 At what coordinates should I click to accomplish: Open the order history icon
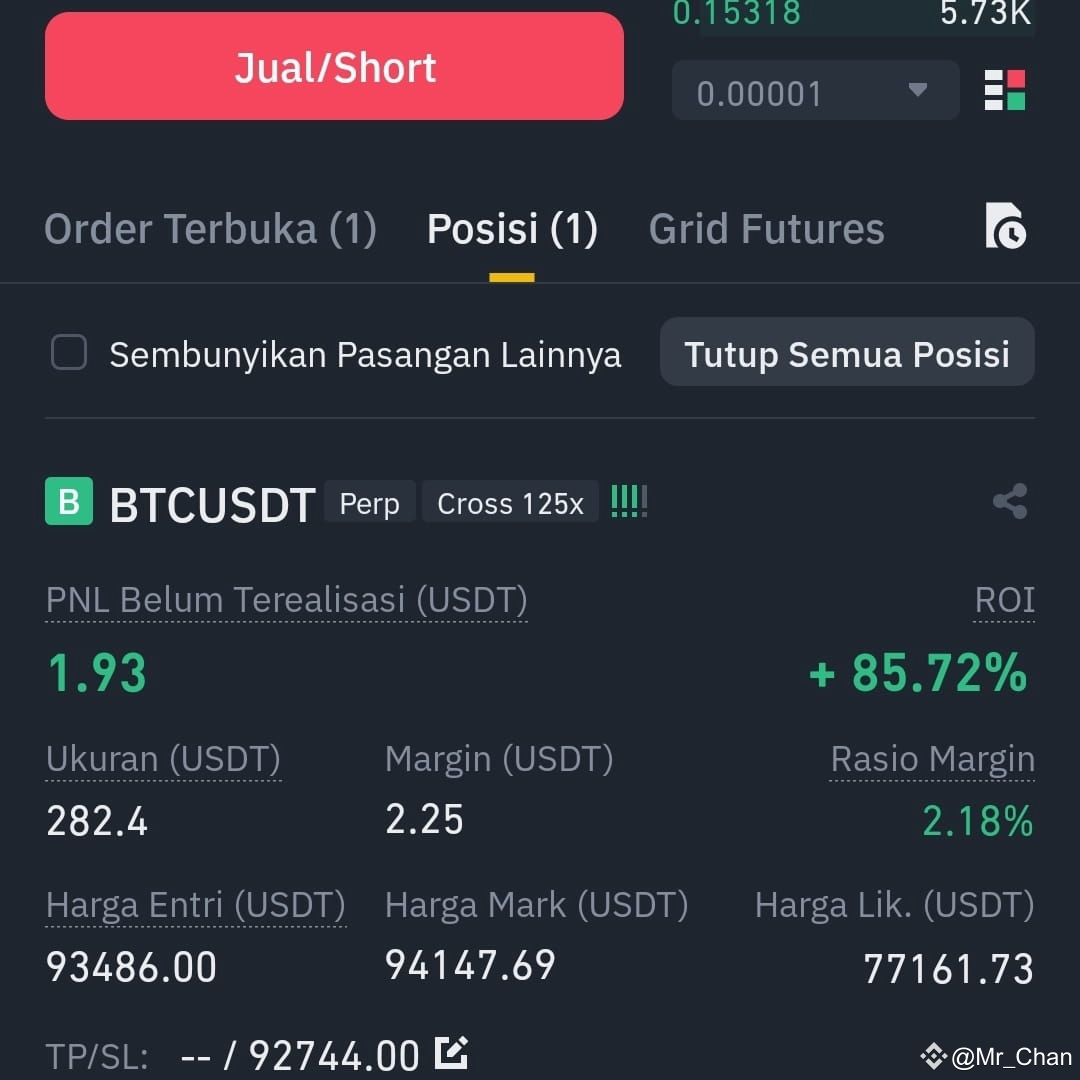coord(1005,226)
